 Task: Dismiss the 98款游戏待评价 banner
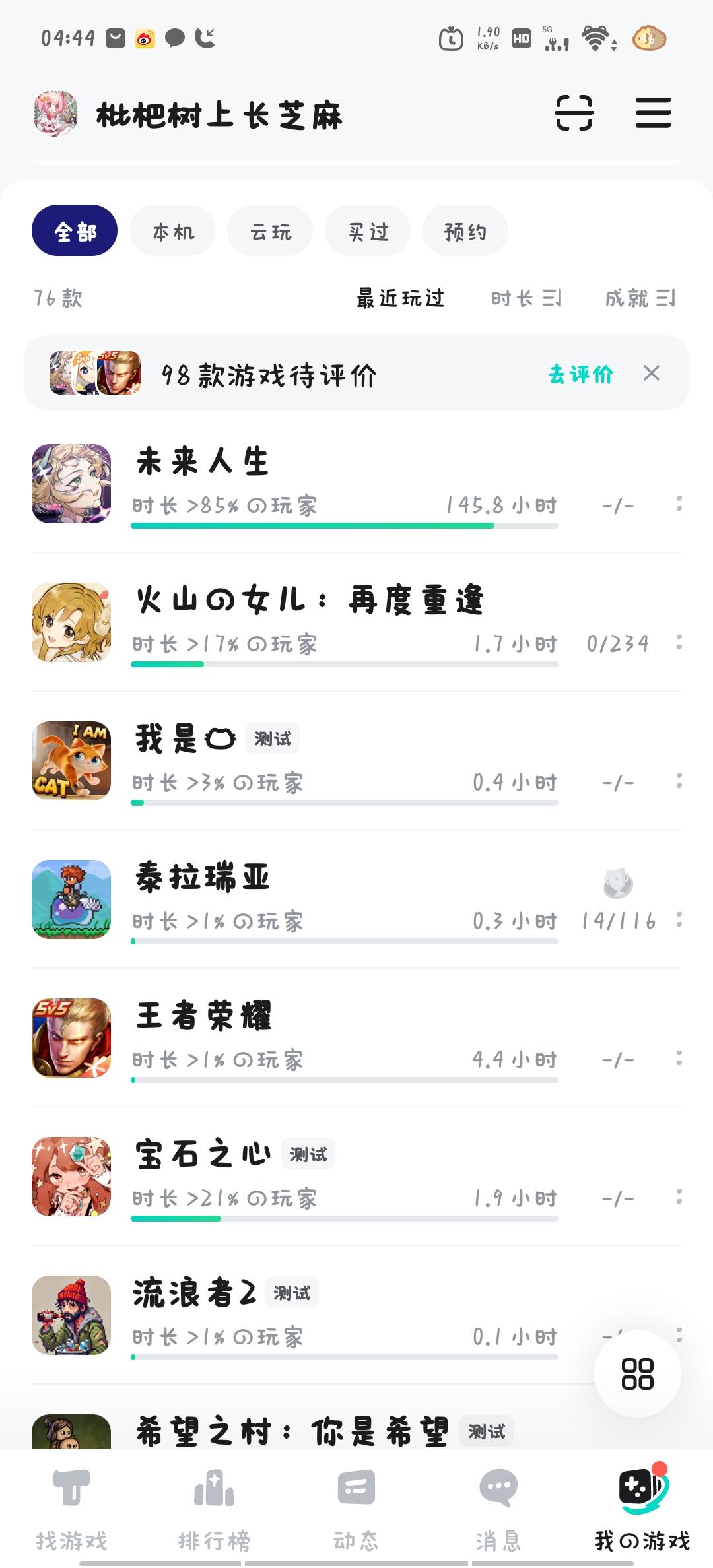point(651,374)
